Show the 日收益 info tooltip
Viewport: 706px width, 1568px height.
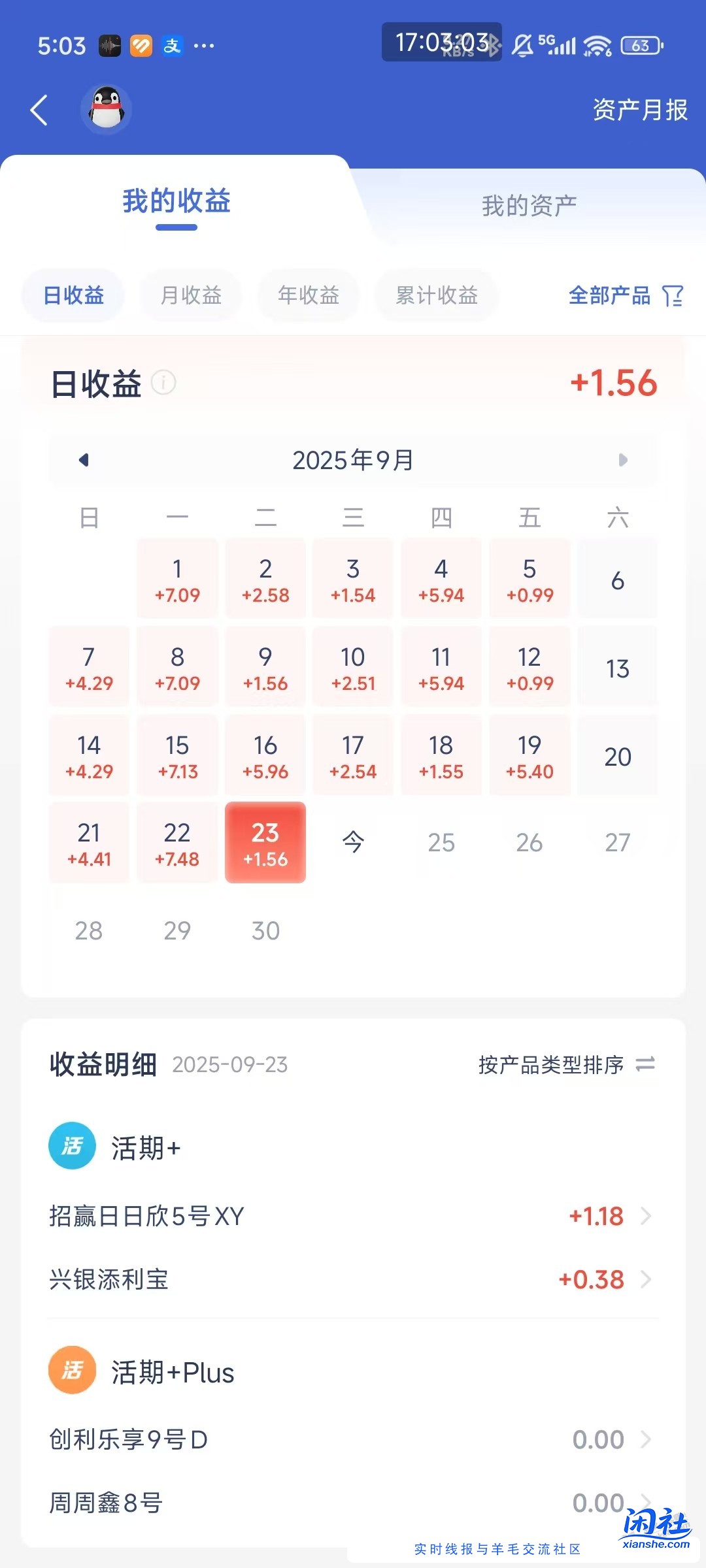click(163, 382)
